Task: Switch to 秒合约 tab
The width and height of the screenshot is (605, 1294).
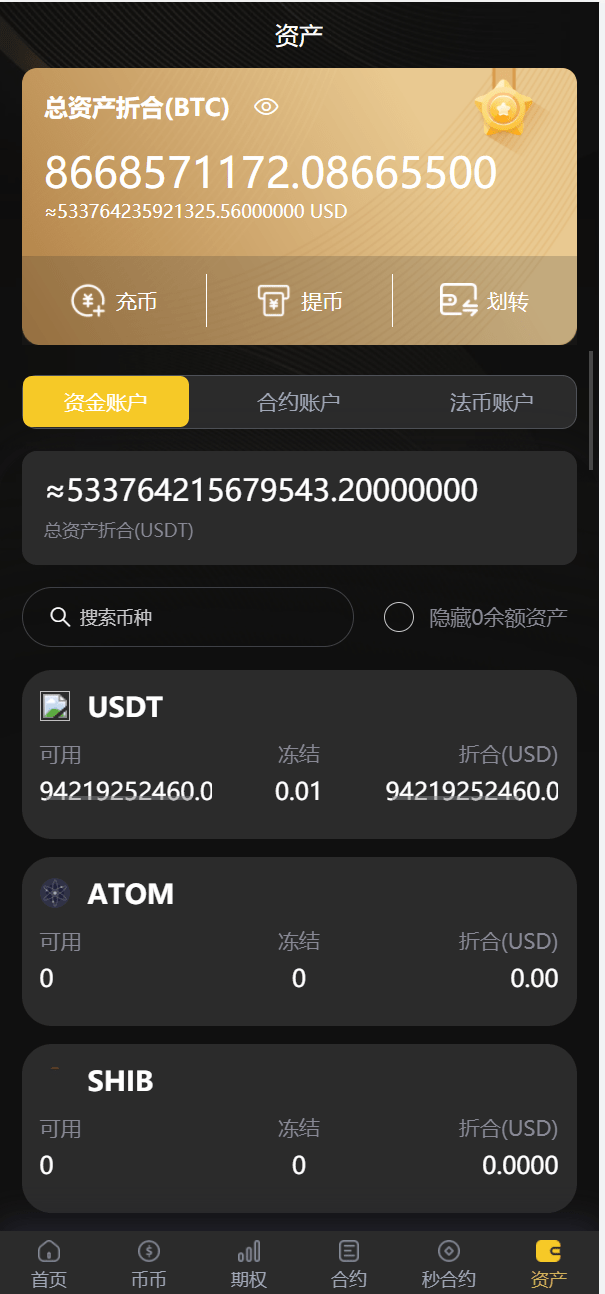Action: (x=449, y=1262)
